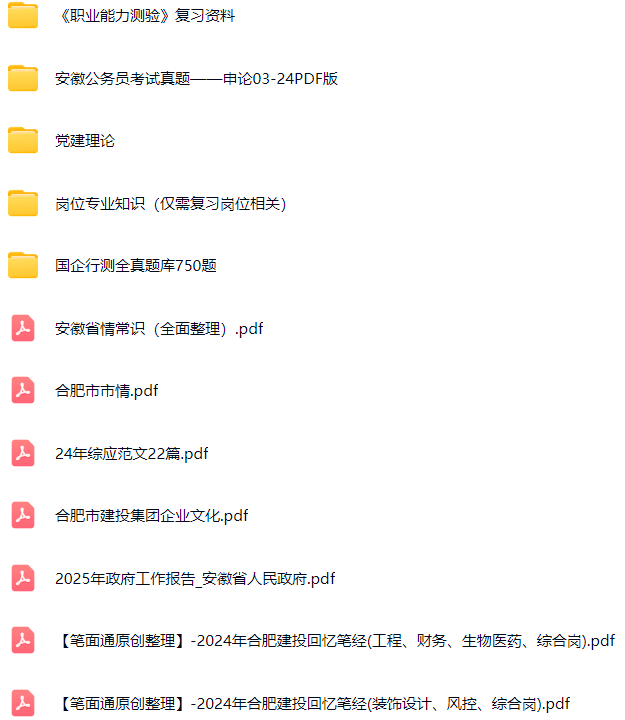Open 24年综应范文22篇.pdf

(132, 453)
